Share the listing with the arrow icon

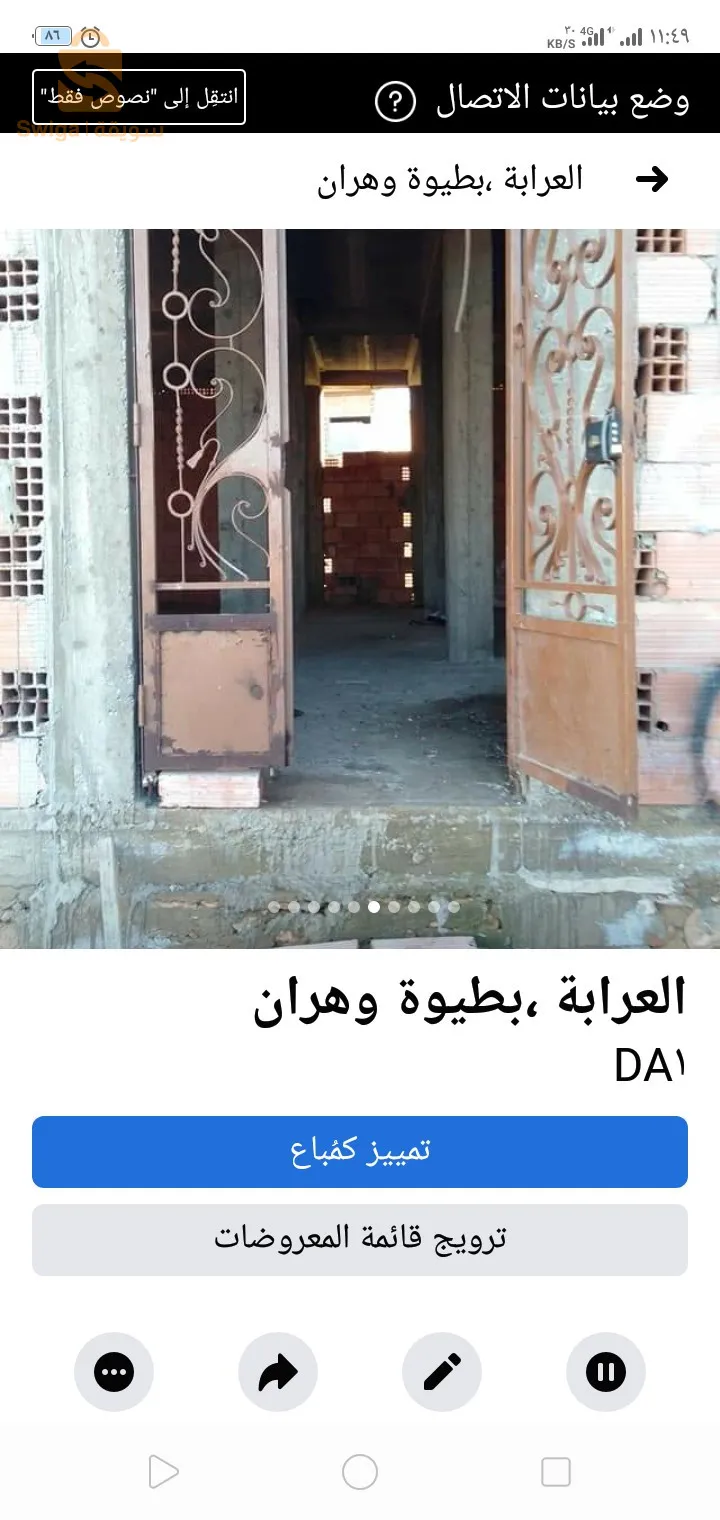pos(278,1372)
